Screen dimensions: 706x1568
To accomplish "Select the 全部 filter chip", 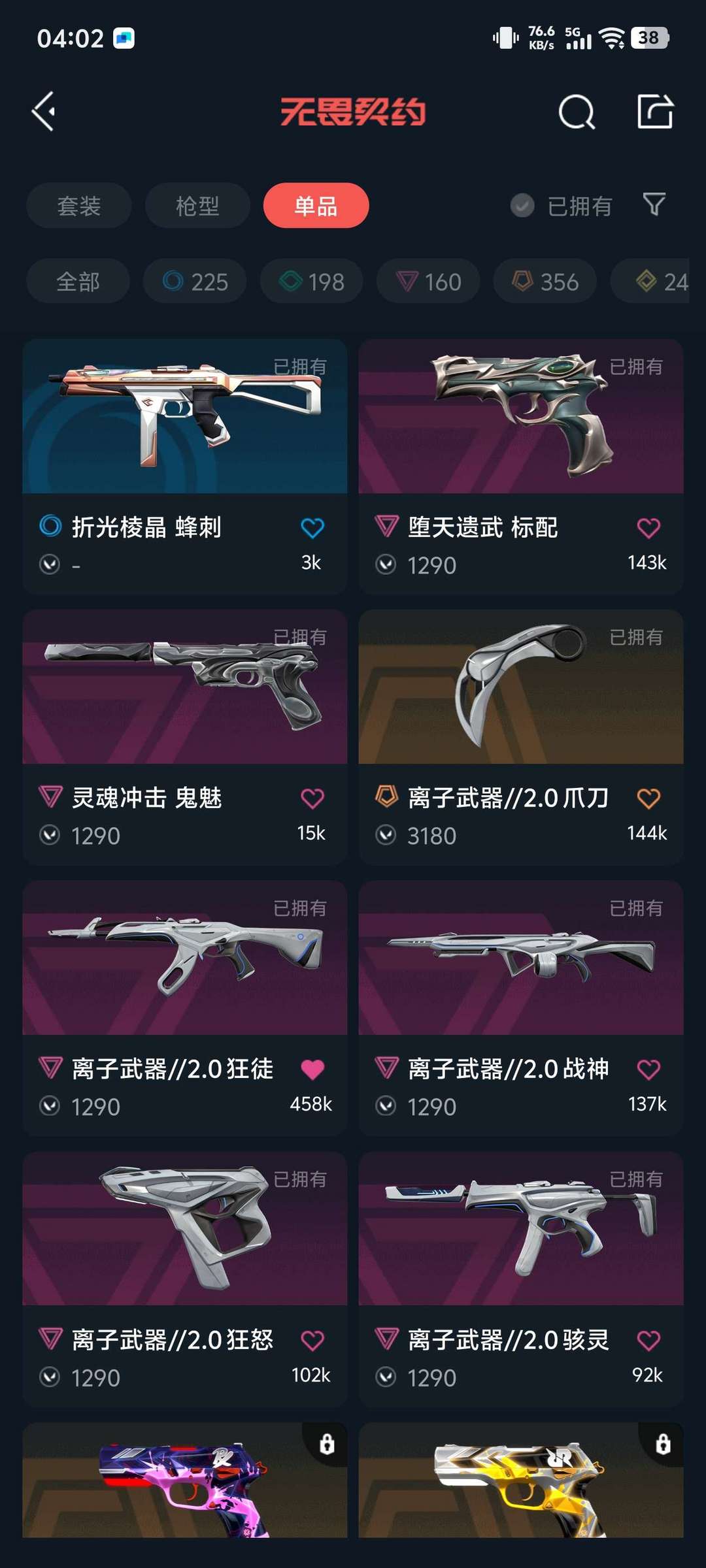I will (x=78, y=282).
